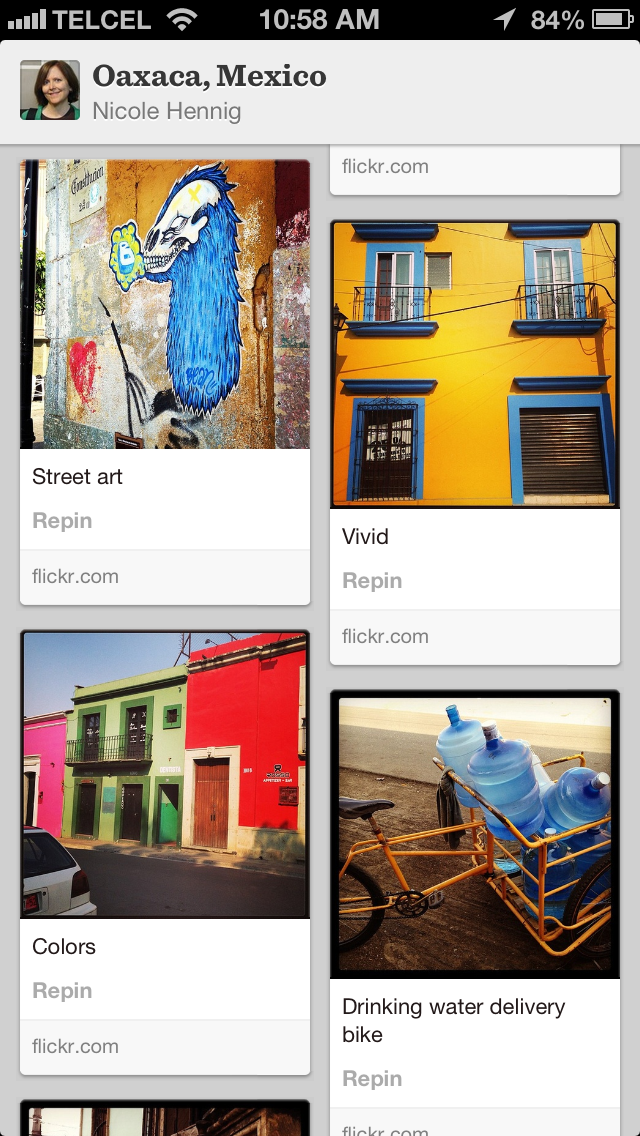Repin the Street art pin
The image size is (640, 1136).
click(x=62, y=521)
